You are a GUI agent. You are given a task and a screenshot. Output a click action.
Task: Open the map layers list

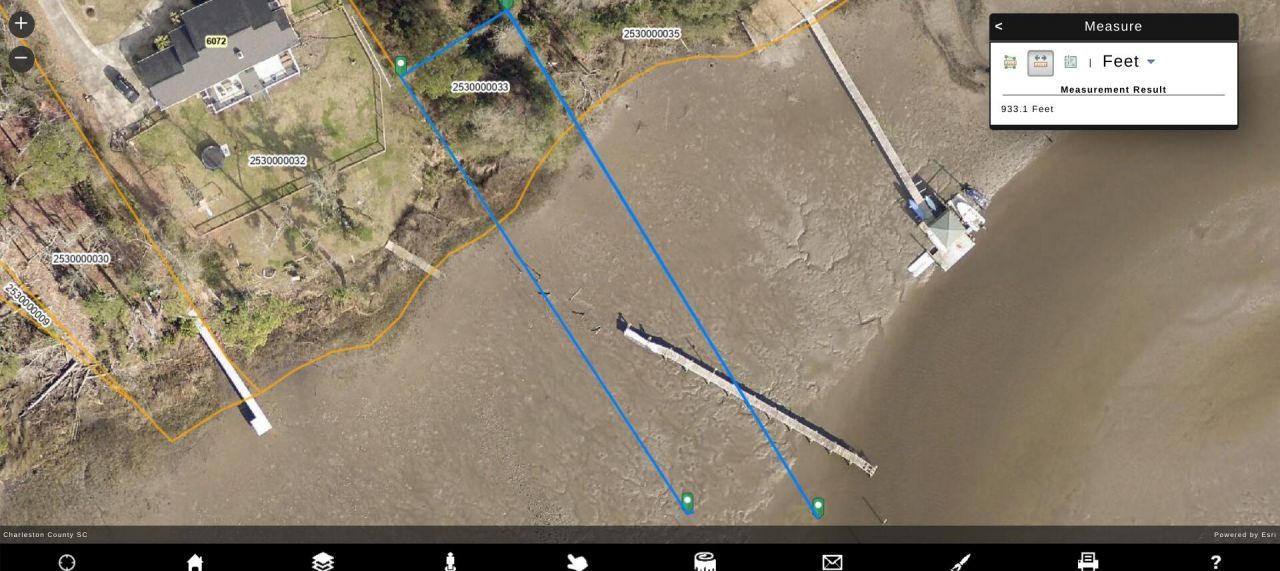click(322, 562)
